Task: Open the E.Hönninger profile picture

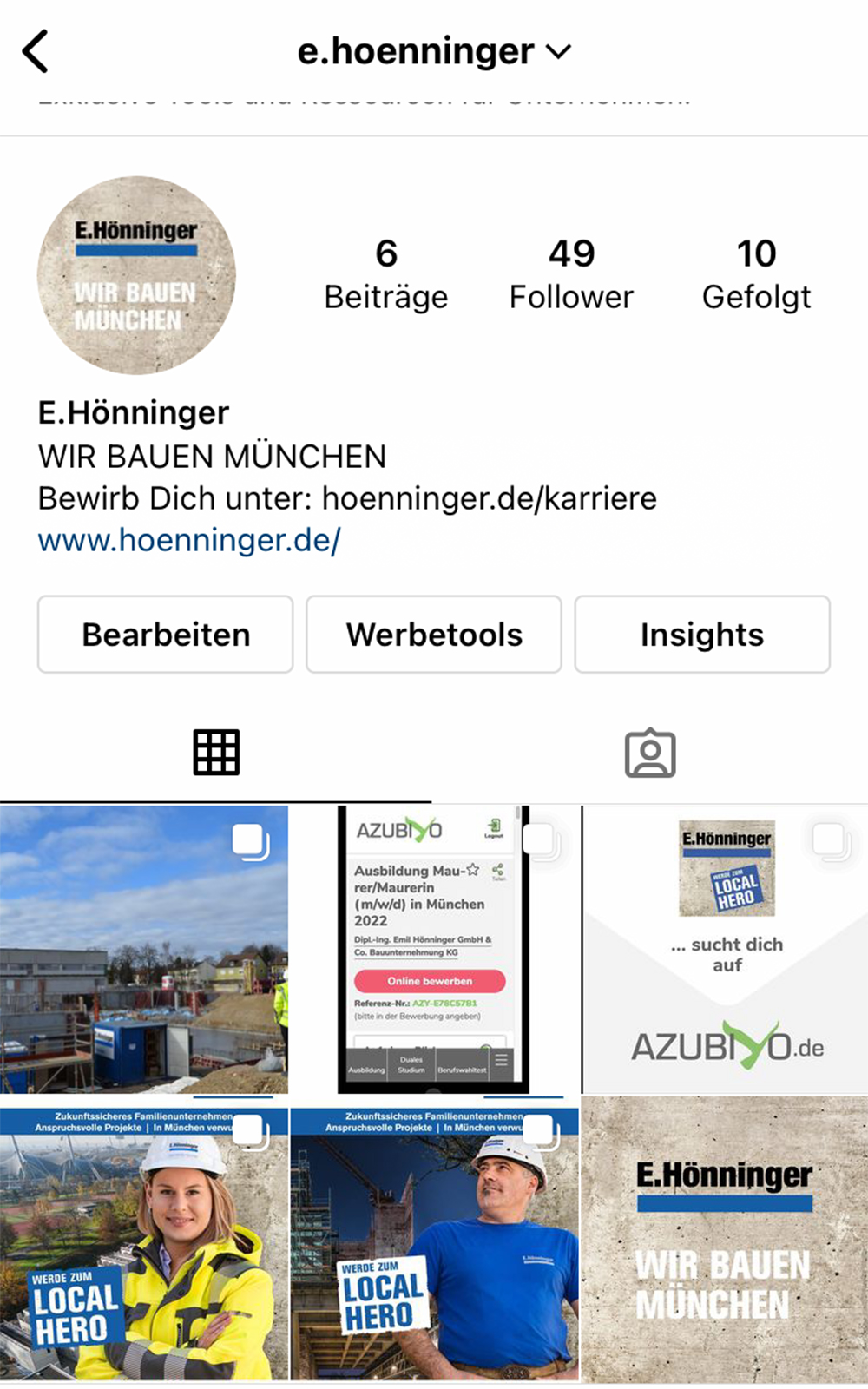Action: click(x=136, y=275)
